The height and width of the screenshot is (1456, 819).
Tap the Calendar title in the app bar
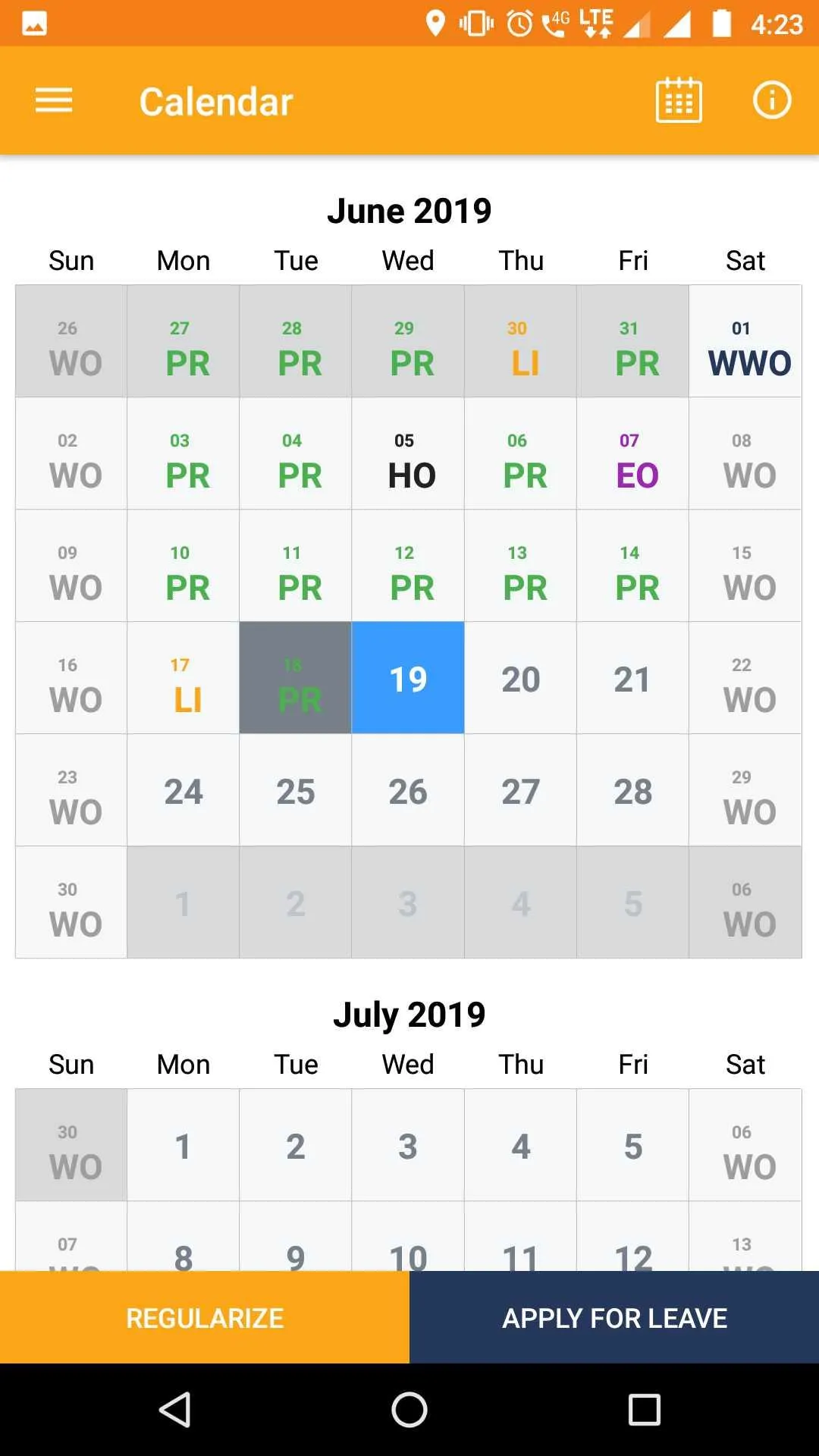pyautogui.click(x=215, y=99)
